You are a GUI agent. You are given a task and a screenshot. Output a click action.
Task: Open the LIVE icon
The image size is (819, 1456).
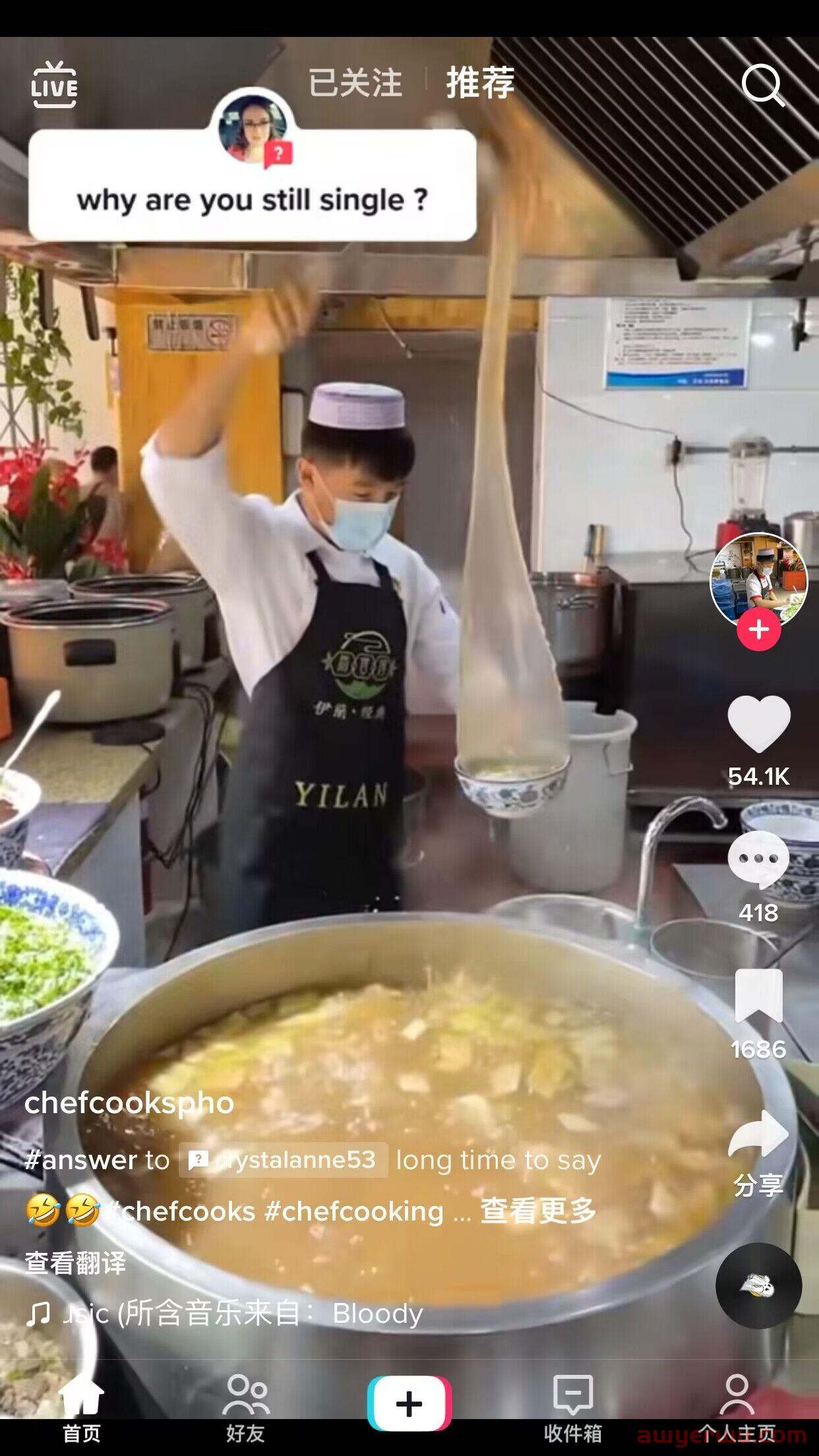tap(54, 85)
